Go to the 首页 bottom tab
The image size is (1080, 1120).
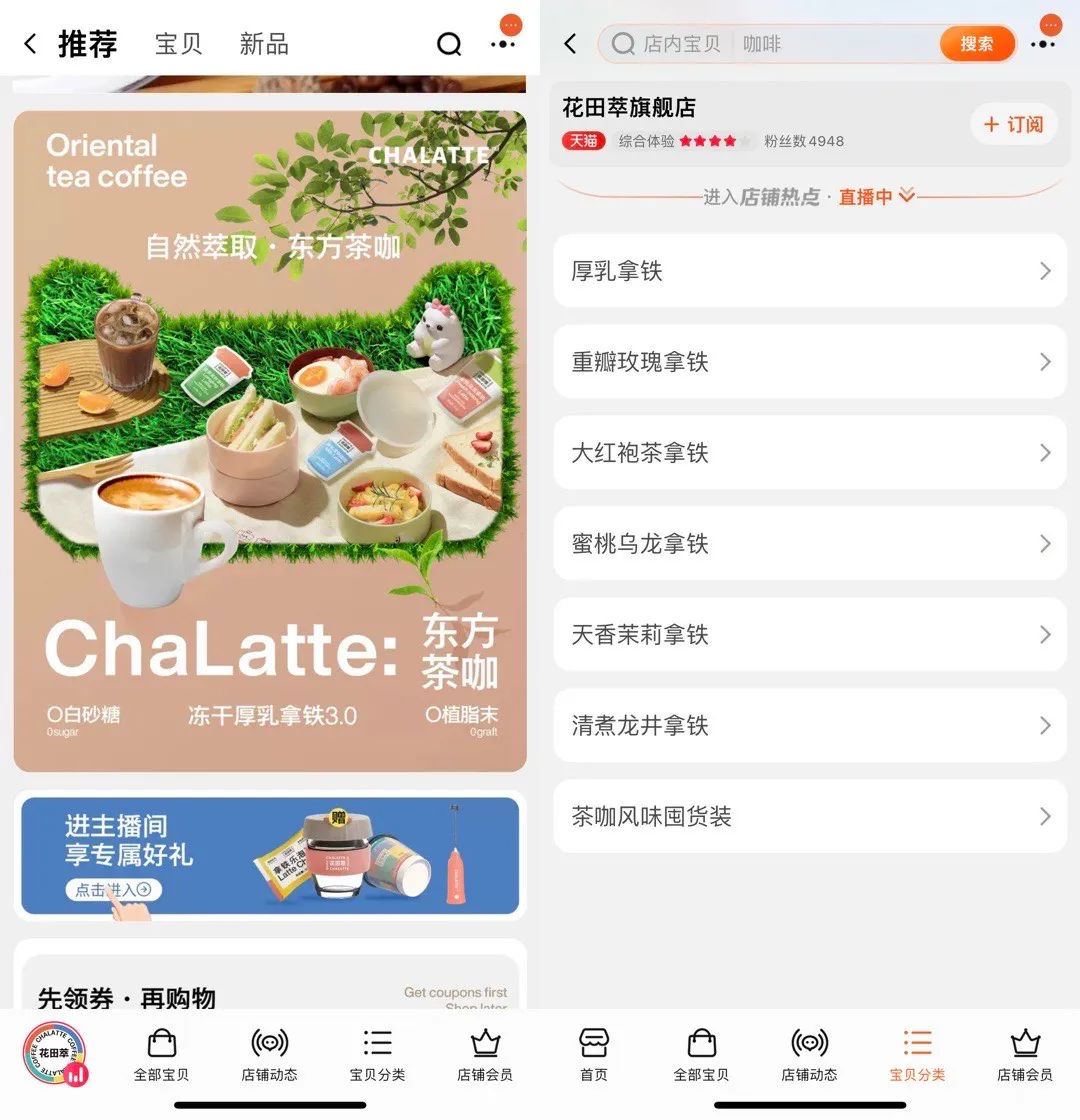coord(594,1054)
